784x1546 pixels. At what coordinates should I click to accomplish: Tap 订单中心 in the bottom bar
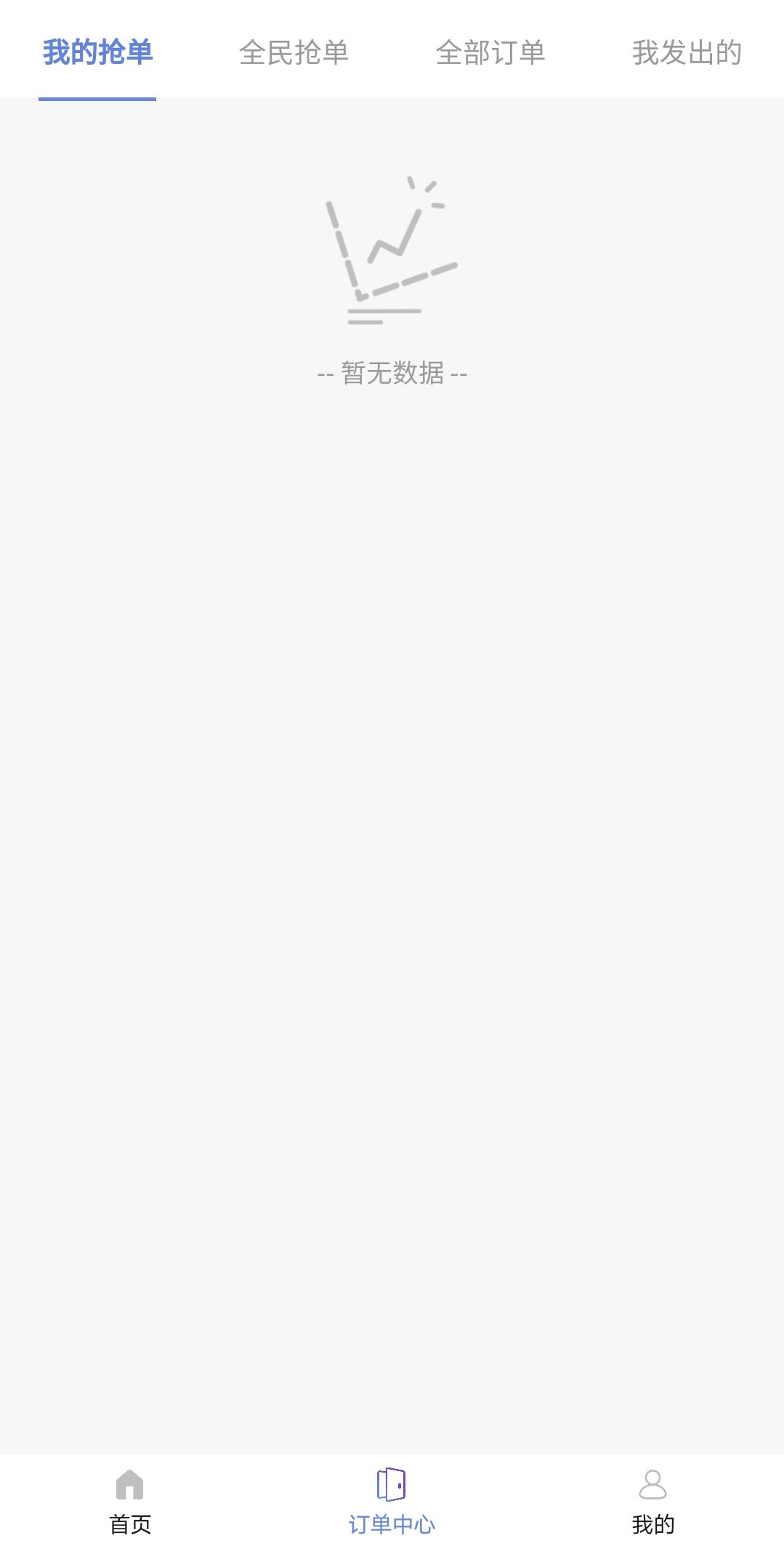(392, 1499)
